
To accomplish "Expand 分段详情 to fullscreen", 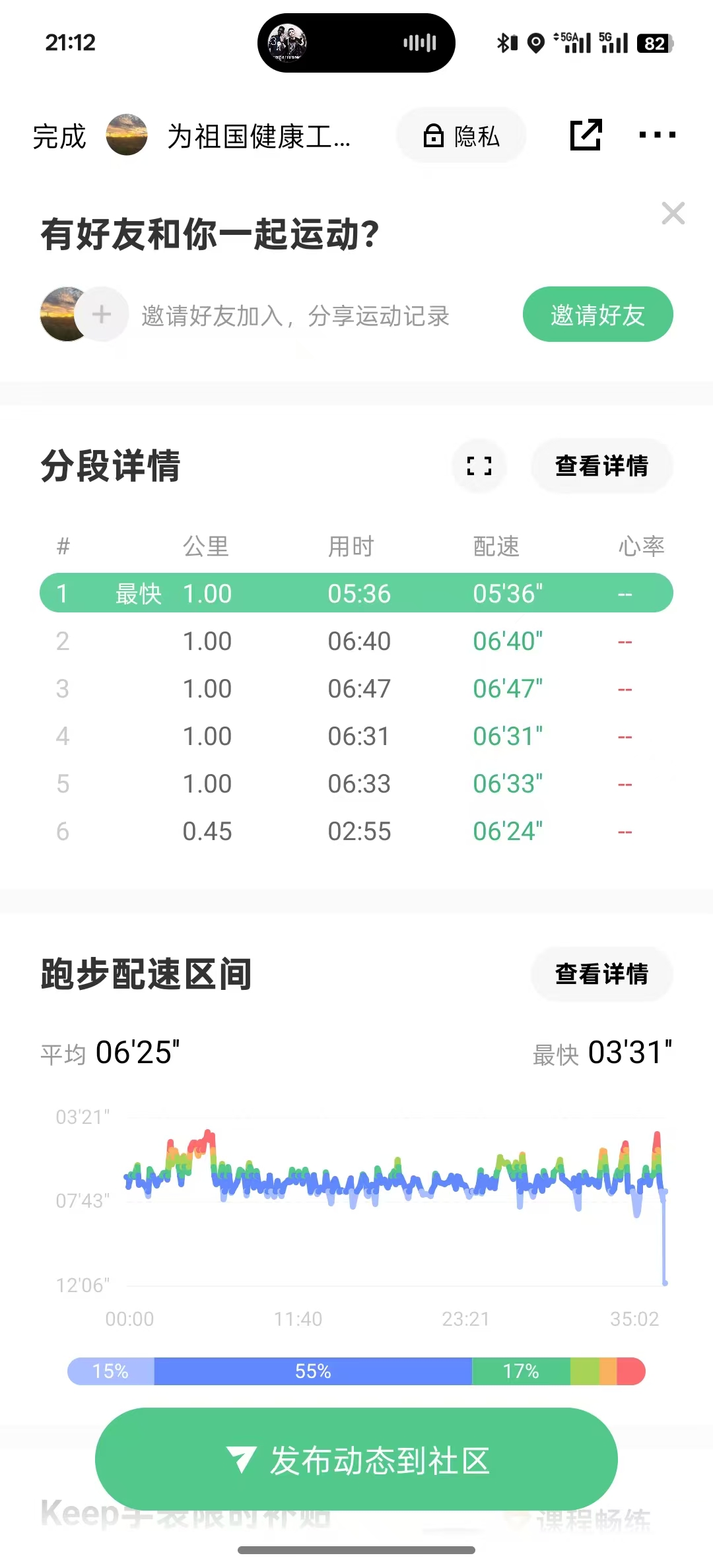I will tap(479, 466).
